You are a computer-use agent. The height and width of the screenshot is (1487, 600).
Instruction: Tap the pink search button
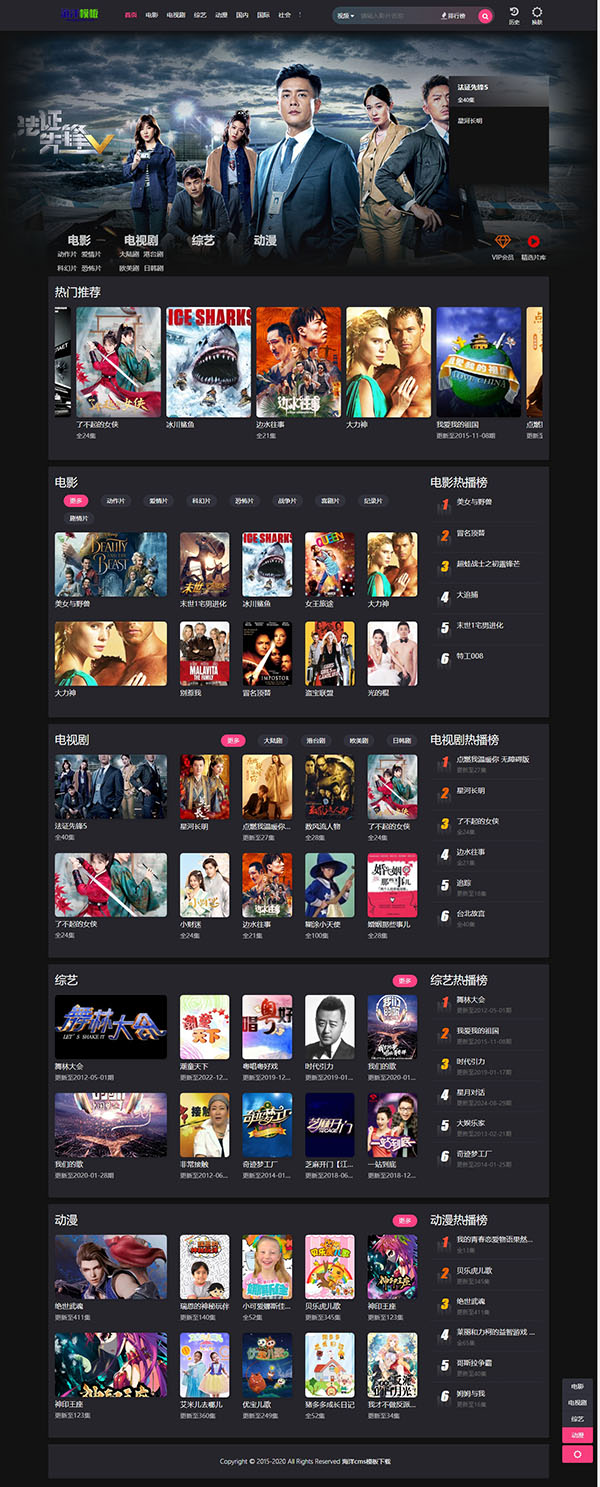click(x=485, y=16)
